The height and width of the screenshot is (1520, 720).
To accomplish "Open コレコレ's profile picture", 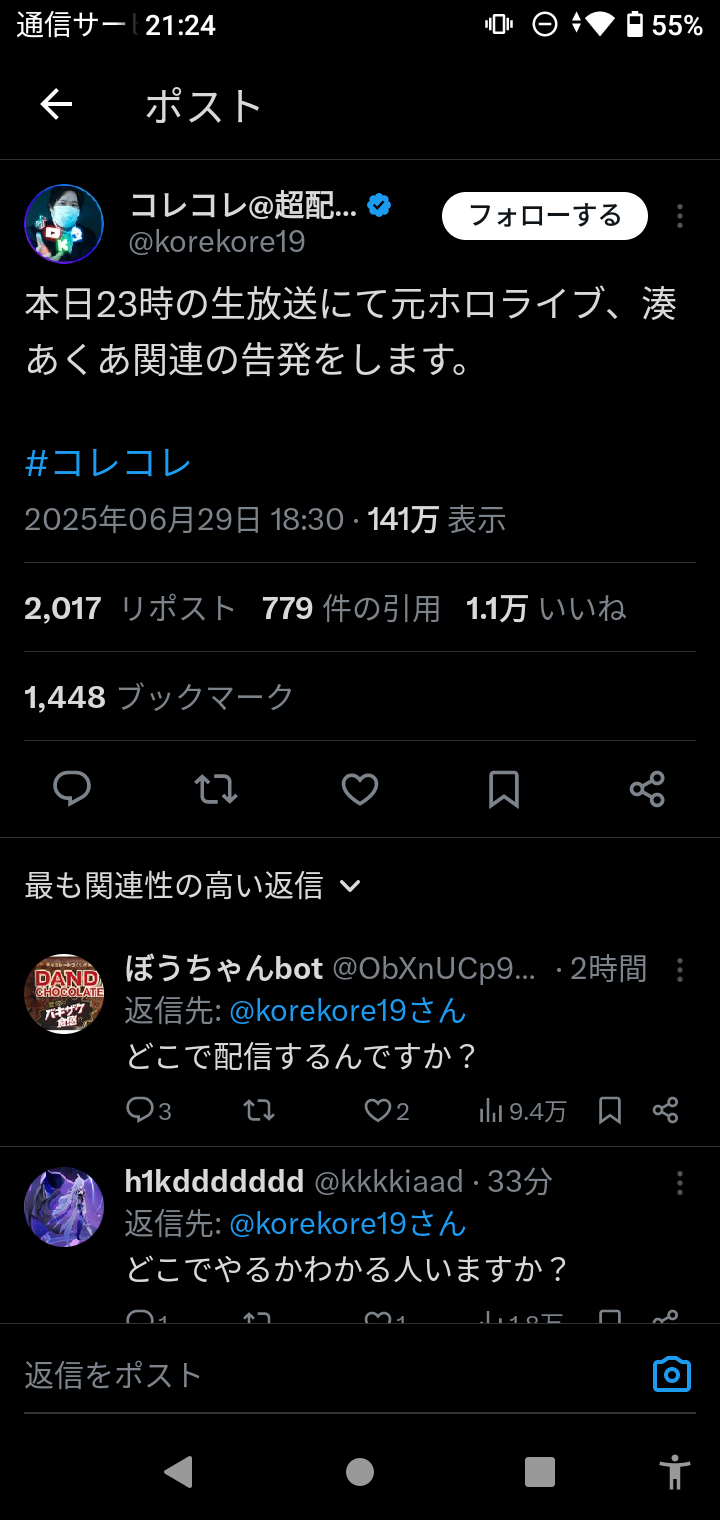I will coord(64,224).
